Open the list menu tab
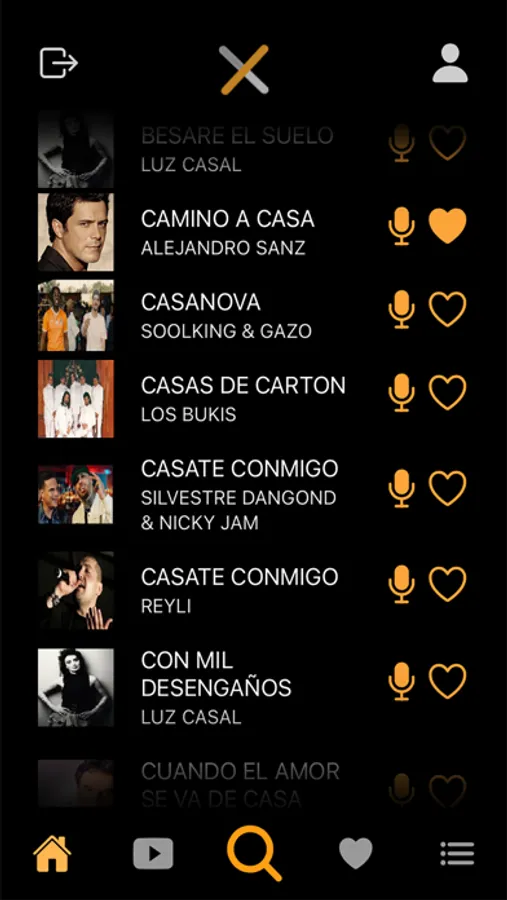 pyautogui.click(x=457, y=854)
